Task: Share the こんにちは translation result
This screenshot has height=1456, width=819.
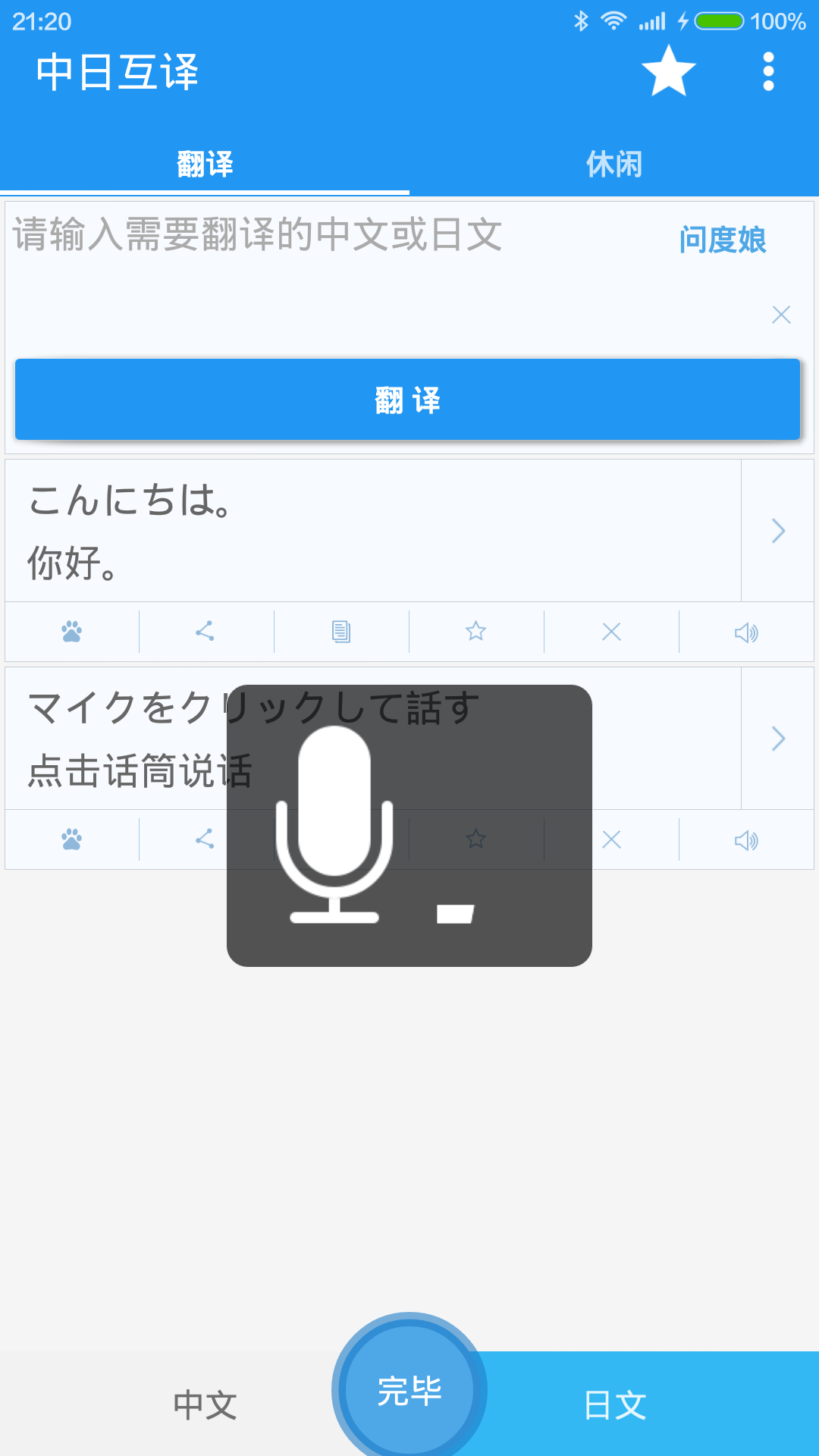Action: click(204, 631)
